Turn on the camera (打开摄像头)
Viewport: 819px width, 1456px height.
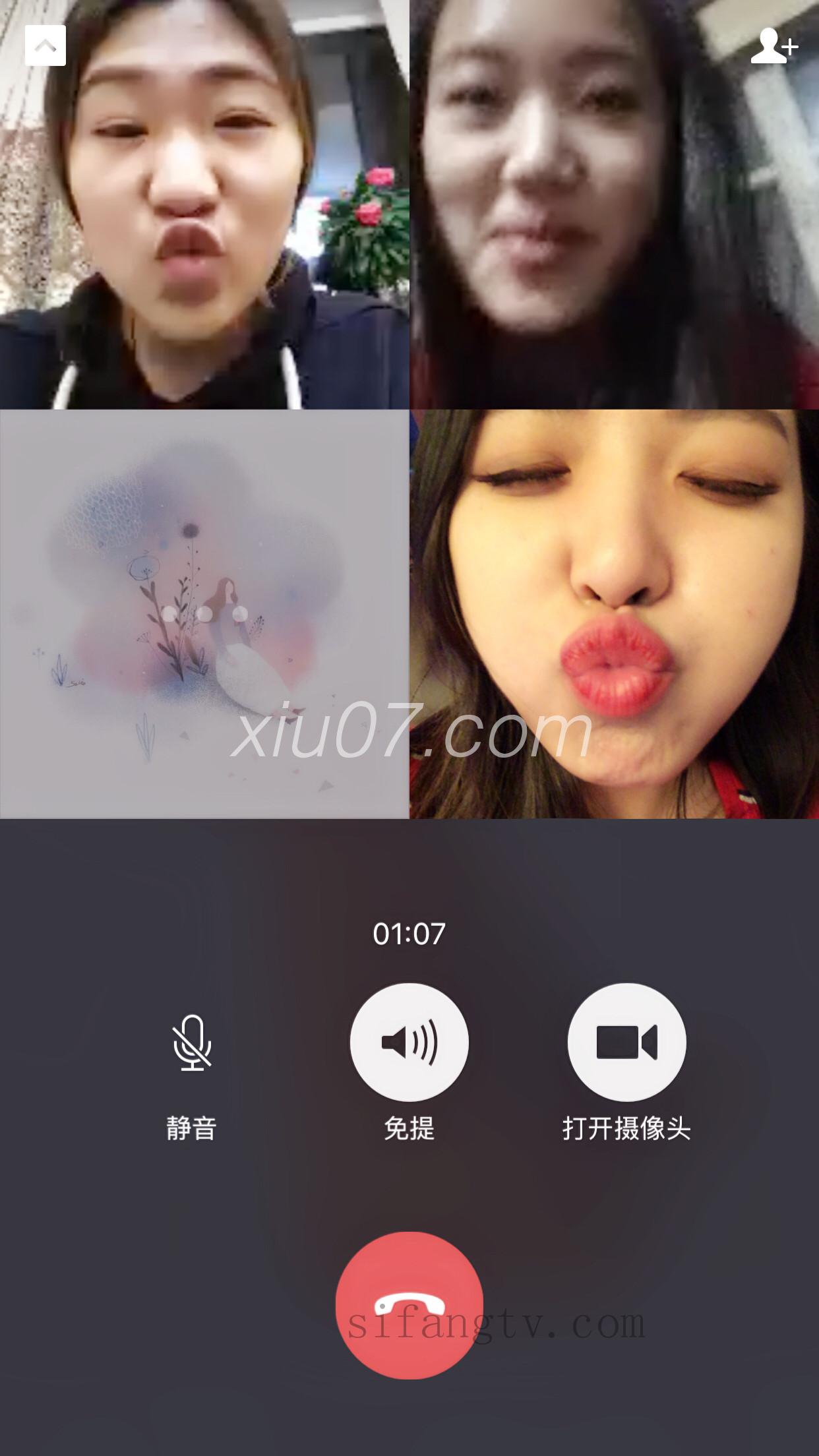tap(626, 1042)
